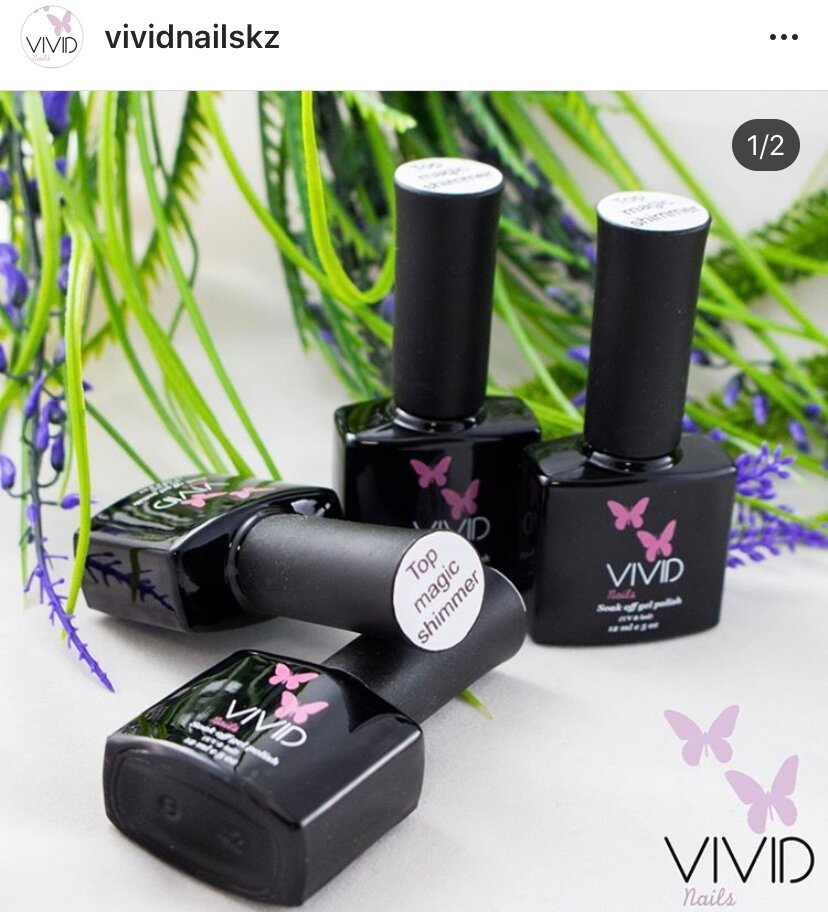Tap the nail polish post photo
This screenshot has width=828, height=912.
pyautogui.click(x=414, y=500)
